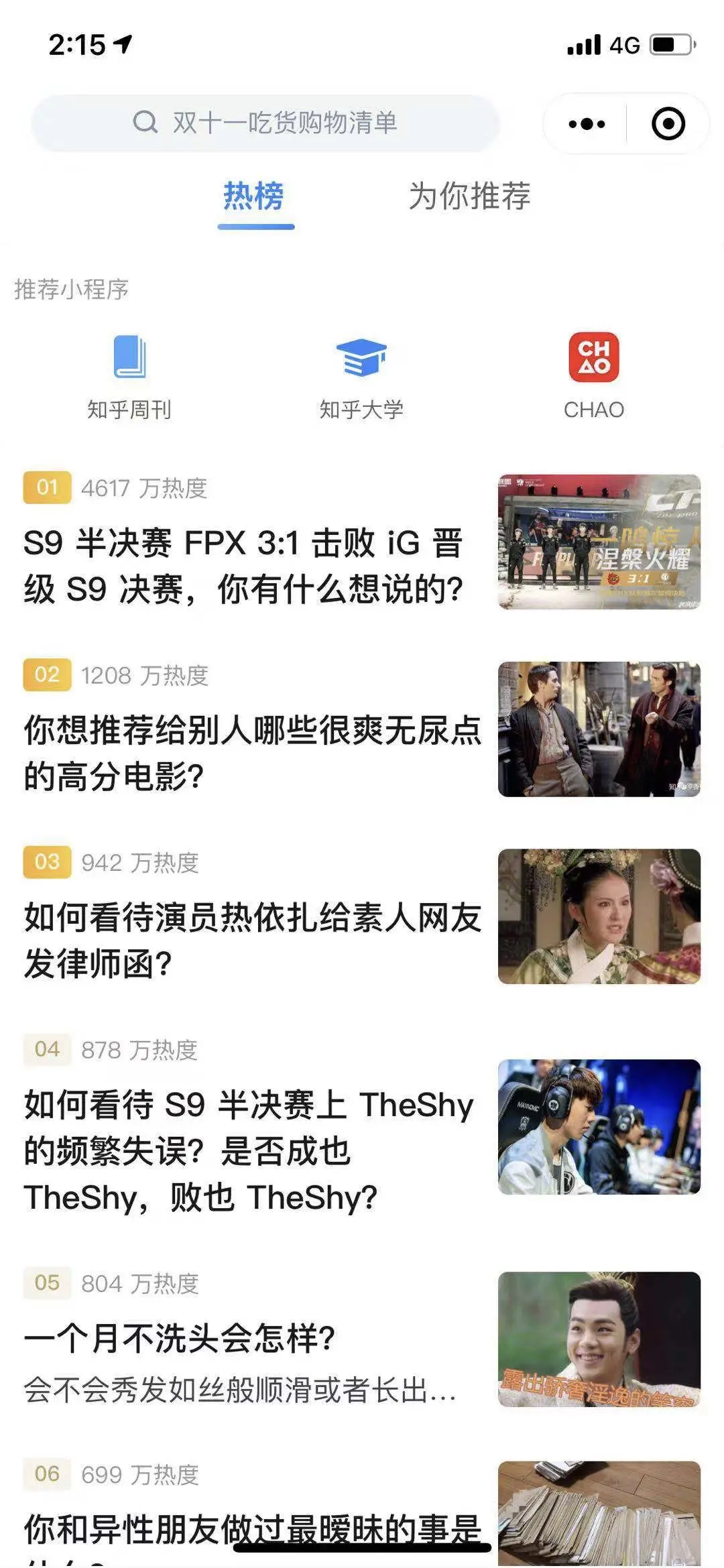This screenshot has height=1568, width=724.
Task: Open the S9 半决赛 FPX 击败 iG question
Action: (x=243, y=565)
